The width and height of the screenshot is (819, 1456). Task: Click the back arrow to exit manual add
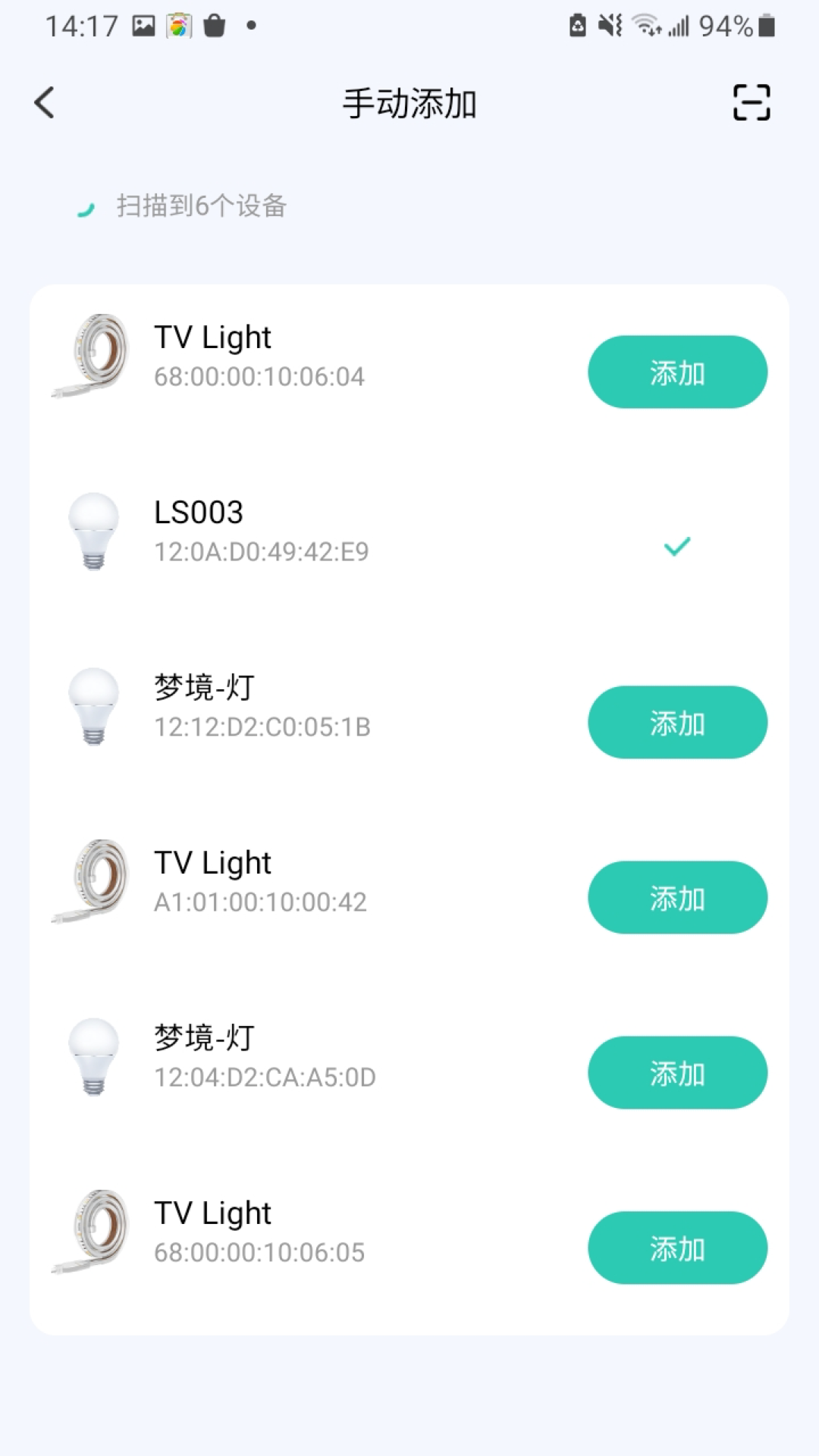[44, 102]
